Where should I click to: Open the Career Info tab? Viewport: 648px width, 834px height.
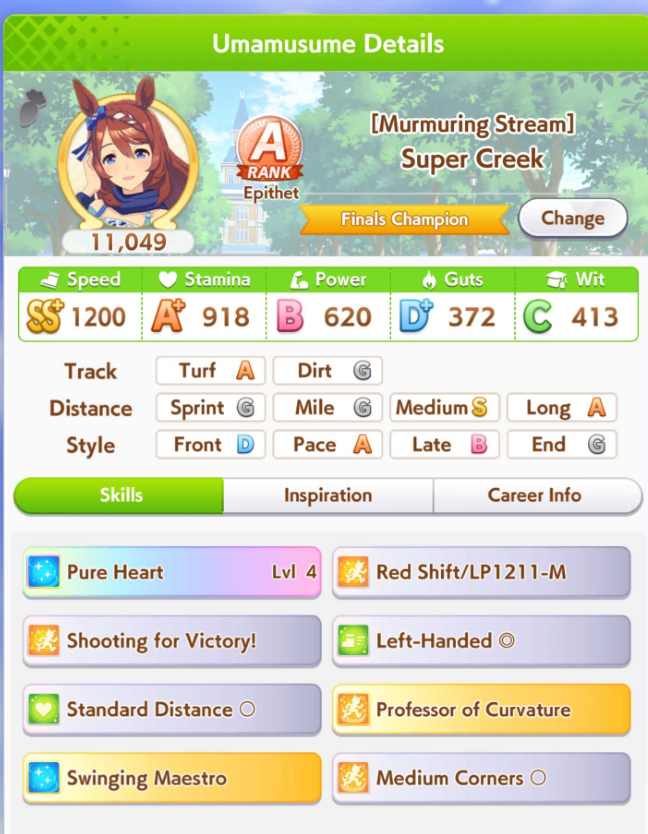pyautogui.click(x=536, y=495)
